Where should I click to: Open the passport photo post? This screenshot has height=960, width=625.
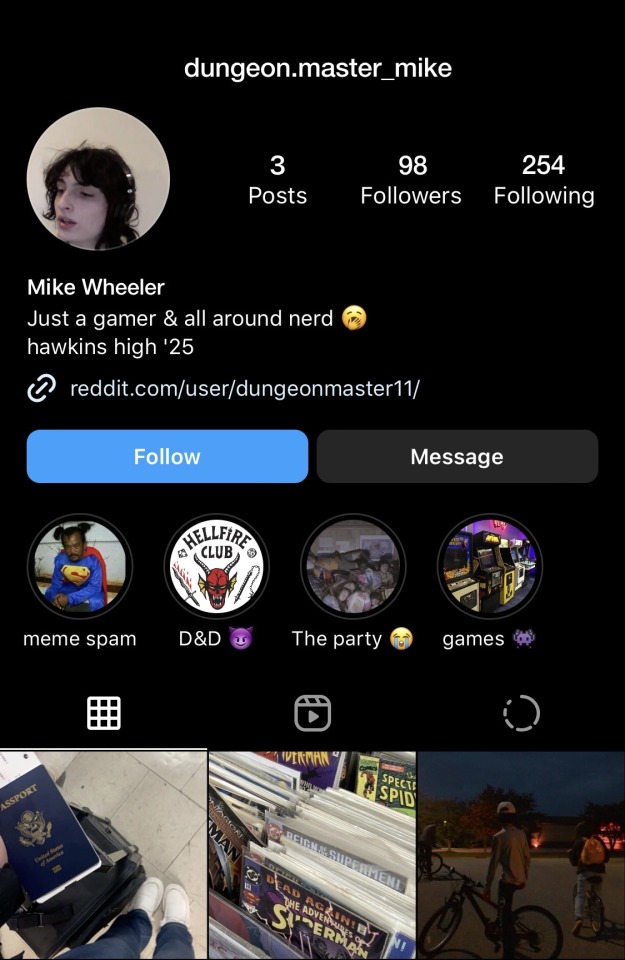103,855
